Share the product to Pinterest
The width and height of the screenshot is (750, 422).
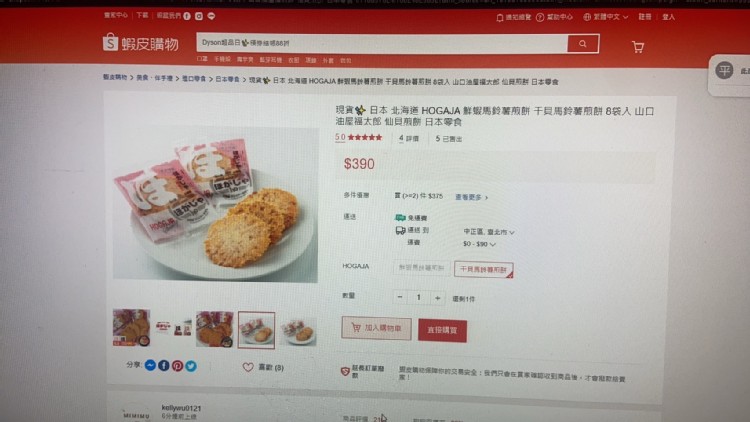[177, 366]
